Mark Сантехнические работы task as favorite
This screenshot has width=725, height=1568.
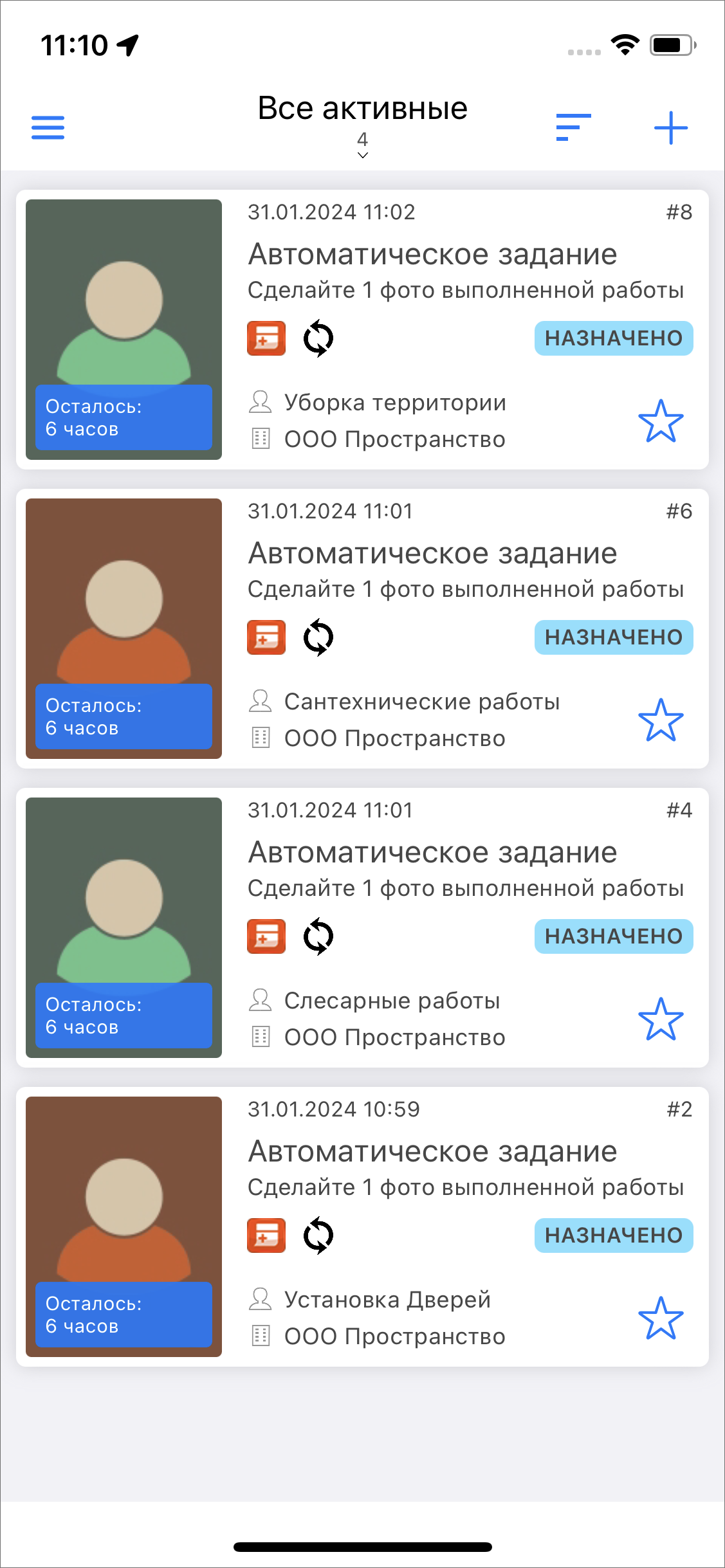pos(661,720)
